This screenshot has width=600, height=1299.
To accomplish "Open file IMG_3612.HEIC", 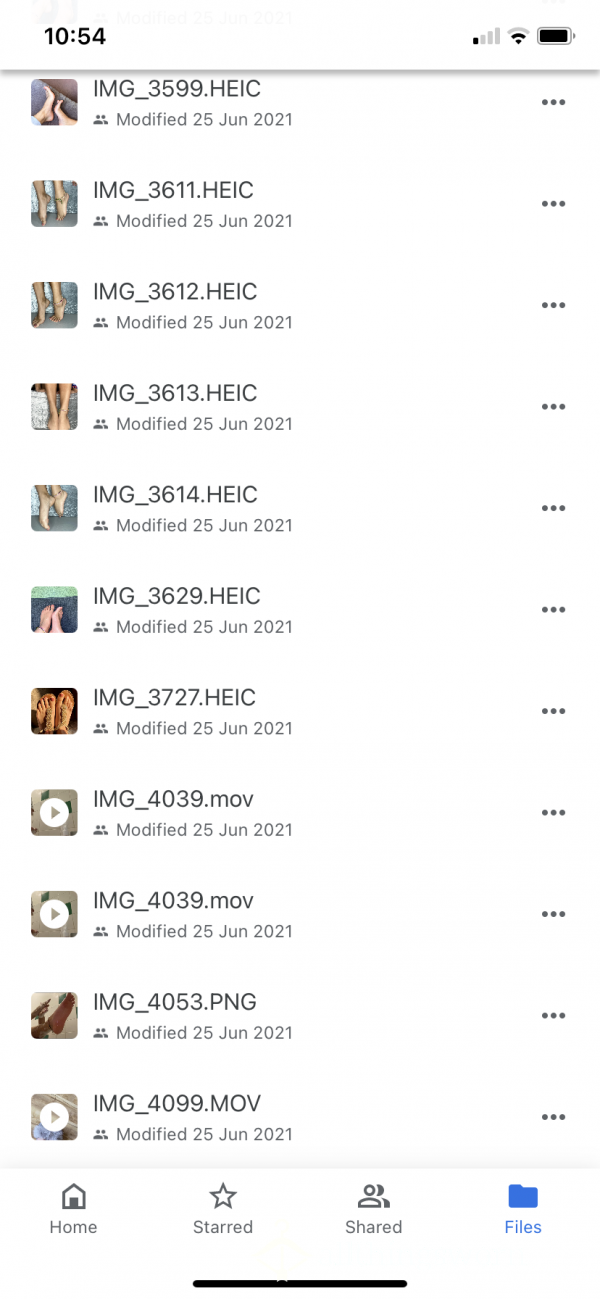I will (x=175, y=293).
